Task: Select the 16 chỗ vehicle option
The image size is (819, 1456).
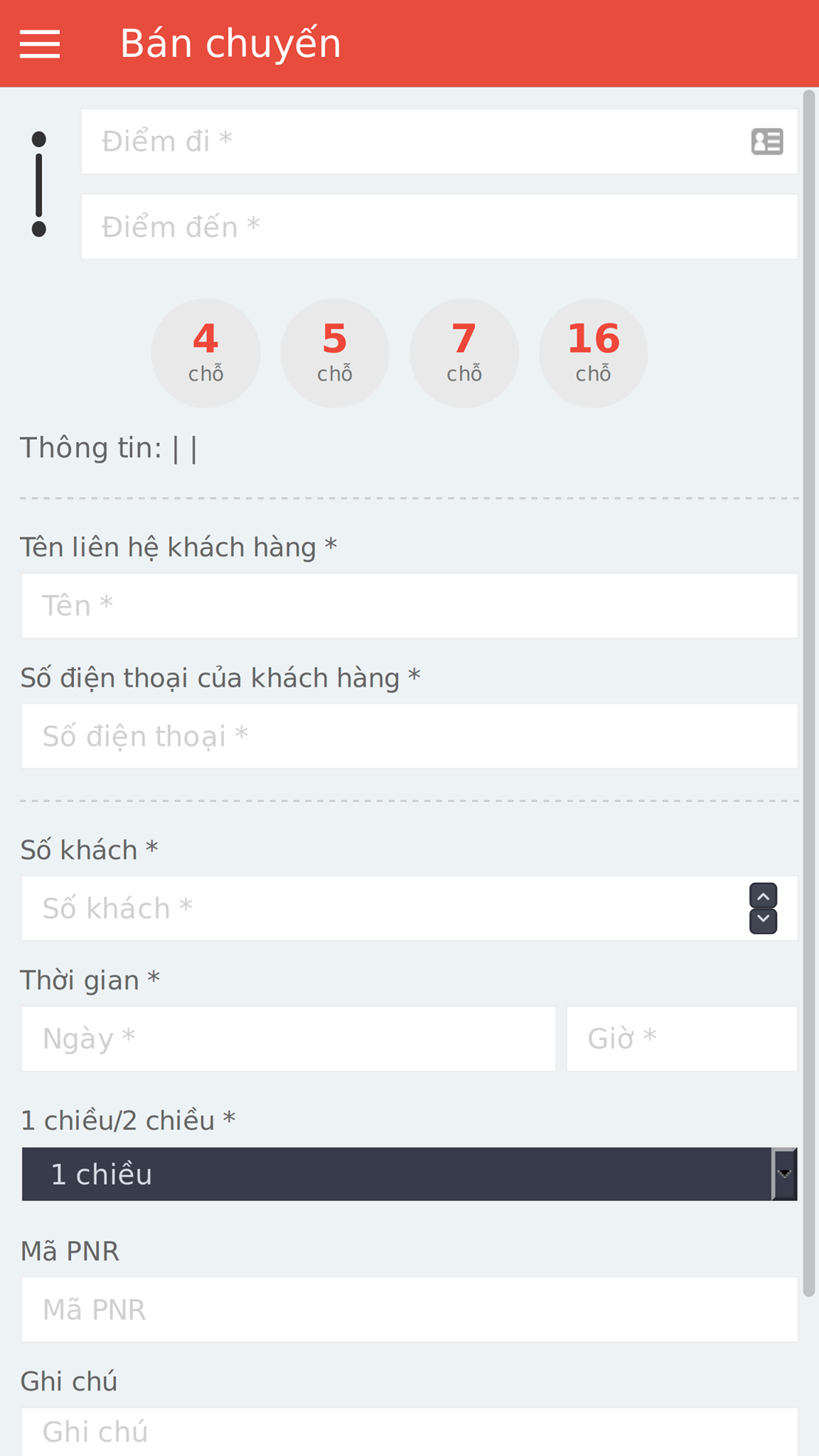Action: pyautogui.click(x=594, y=353)
